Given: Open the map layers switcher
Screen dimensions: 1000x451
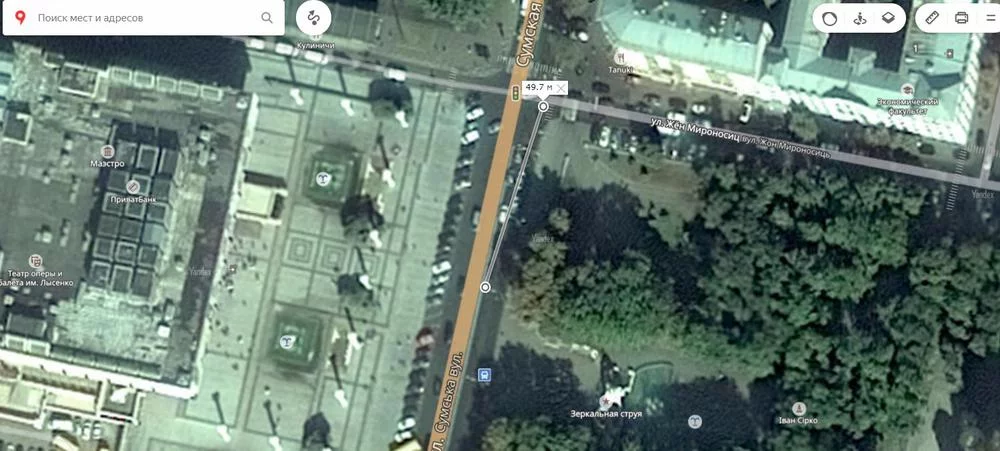Looking at the screenshot, I should (x=887, y=18).
